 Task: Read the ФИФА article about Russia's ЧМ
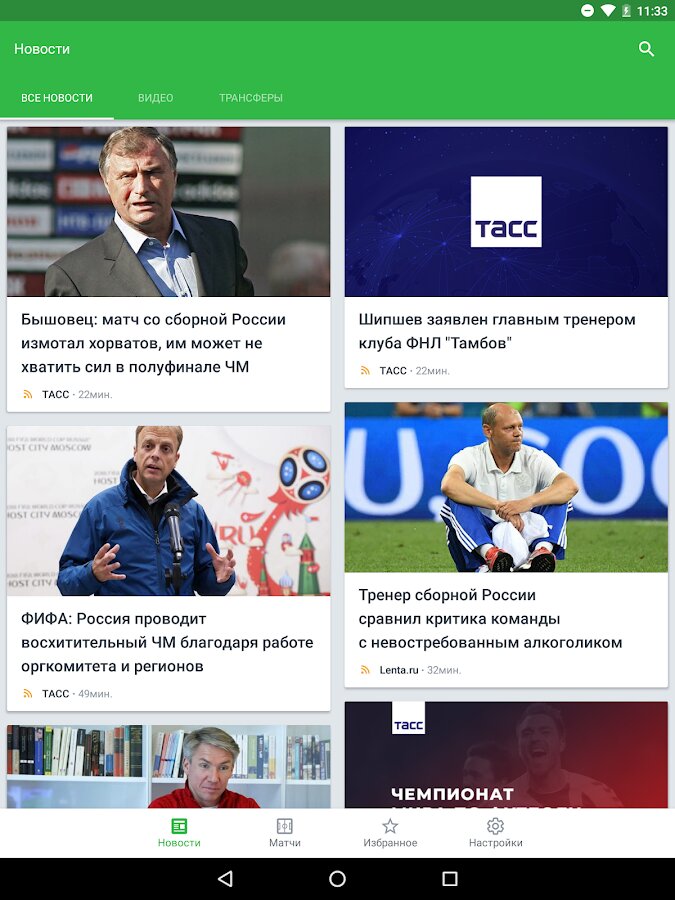[x=168, y=642]
